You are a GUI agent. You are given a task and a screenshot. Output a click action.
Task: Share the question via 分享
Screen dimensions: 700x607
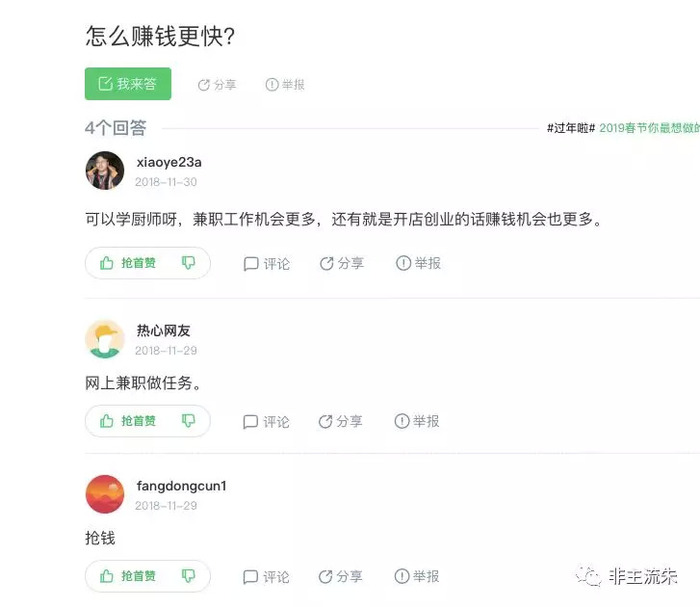(217, 85)
